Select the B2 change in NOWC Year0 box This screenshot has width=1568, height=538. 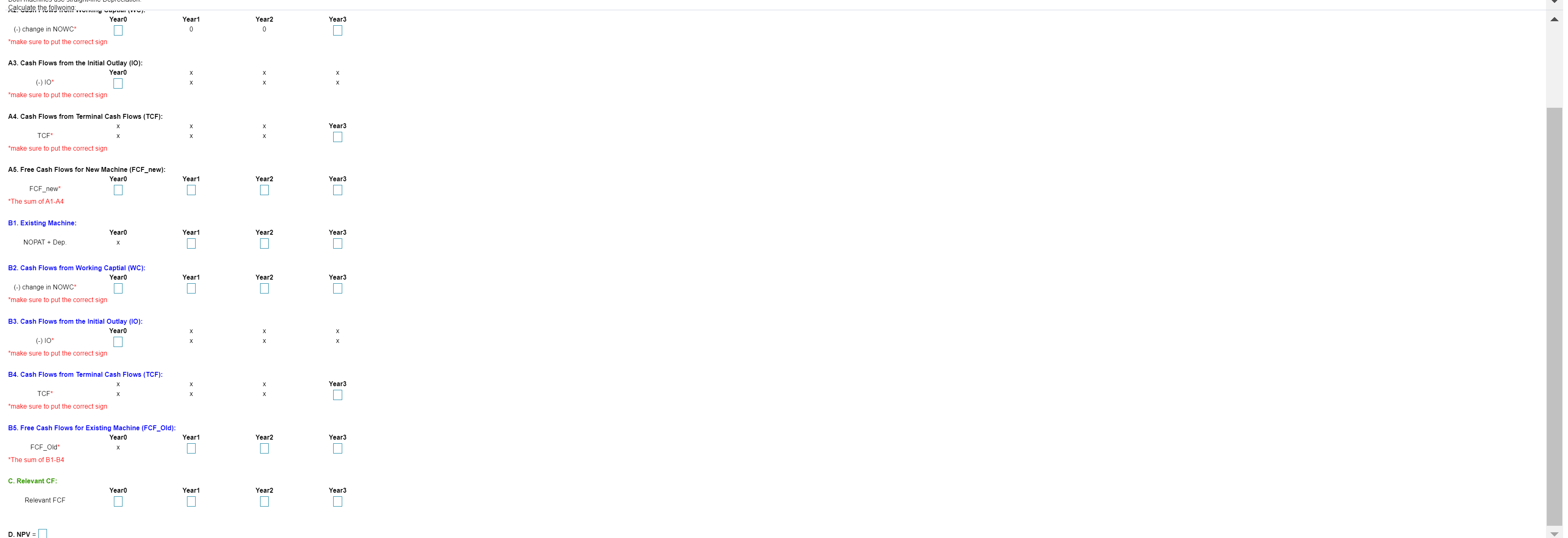tap(118, 289)
